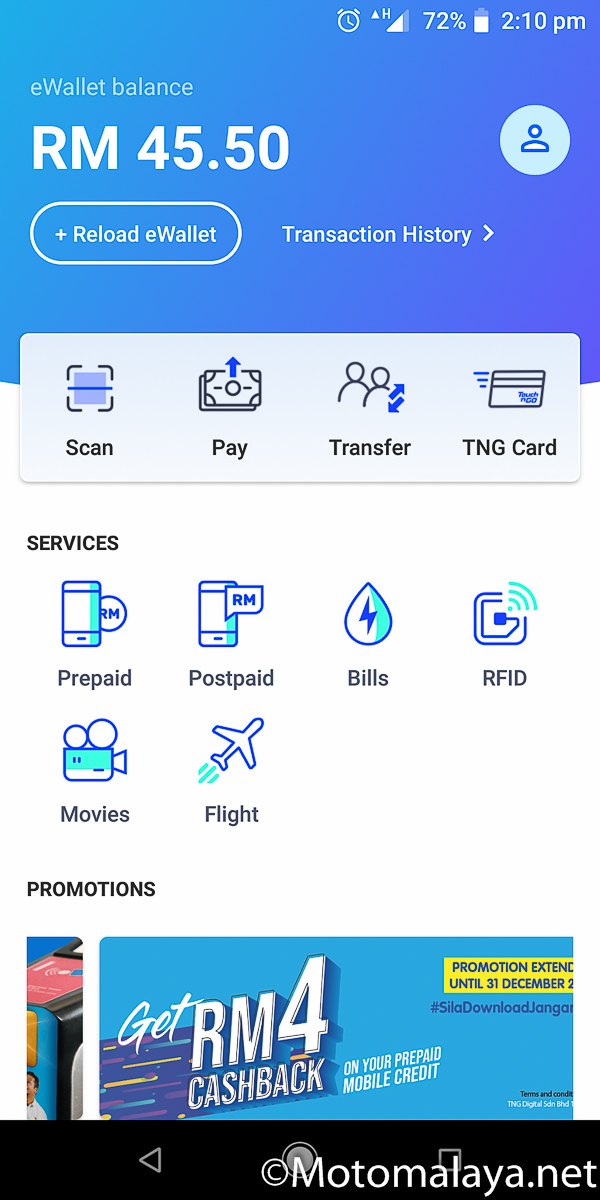Screen dimensions: 600x1200
Task: Tap Reload eWallet button
Action: [x=136, y=234]
